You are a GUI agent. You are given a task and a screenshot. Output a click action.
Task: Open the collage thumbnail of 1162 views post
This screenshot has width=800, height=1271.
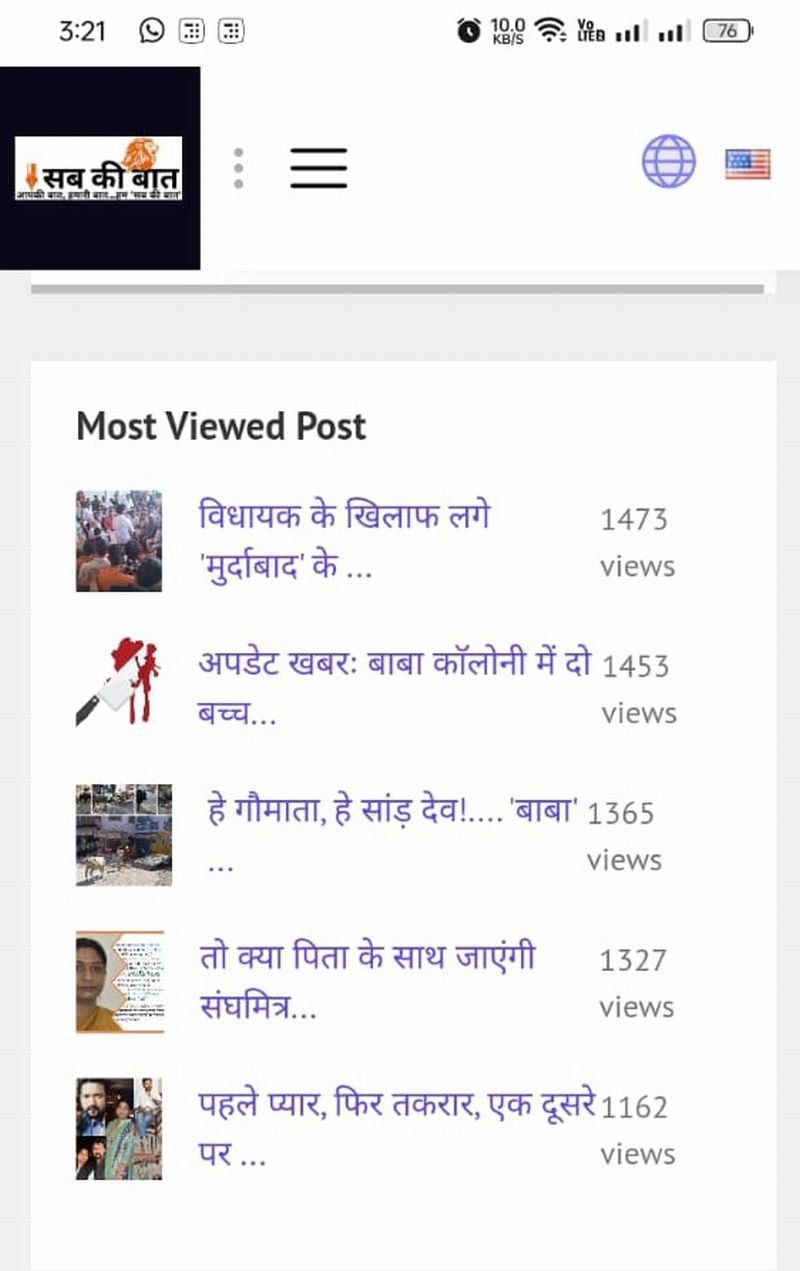click(119, 1129)
